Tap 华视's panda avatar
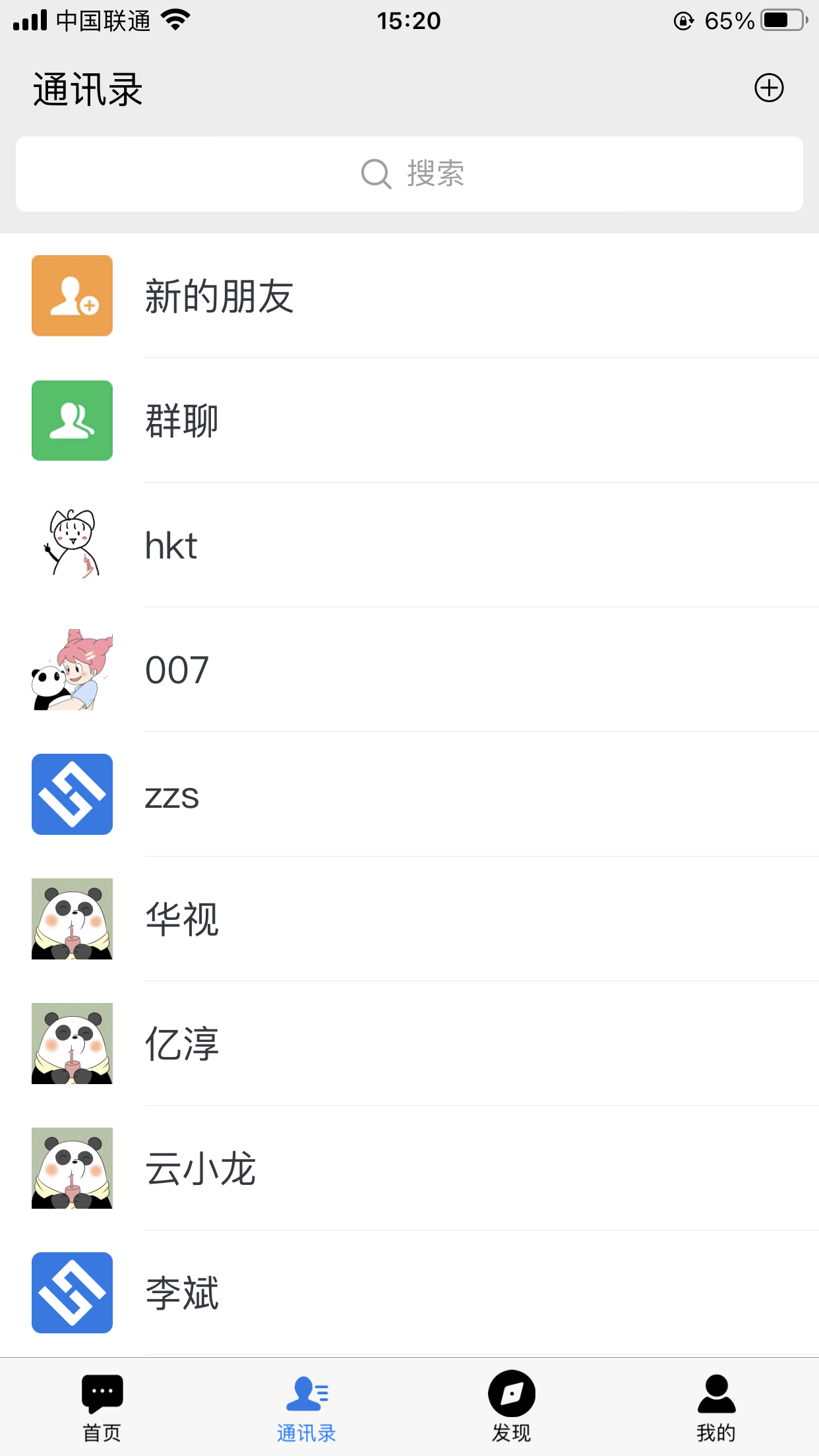The image size is (819, 1456). coord(72,919)
